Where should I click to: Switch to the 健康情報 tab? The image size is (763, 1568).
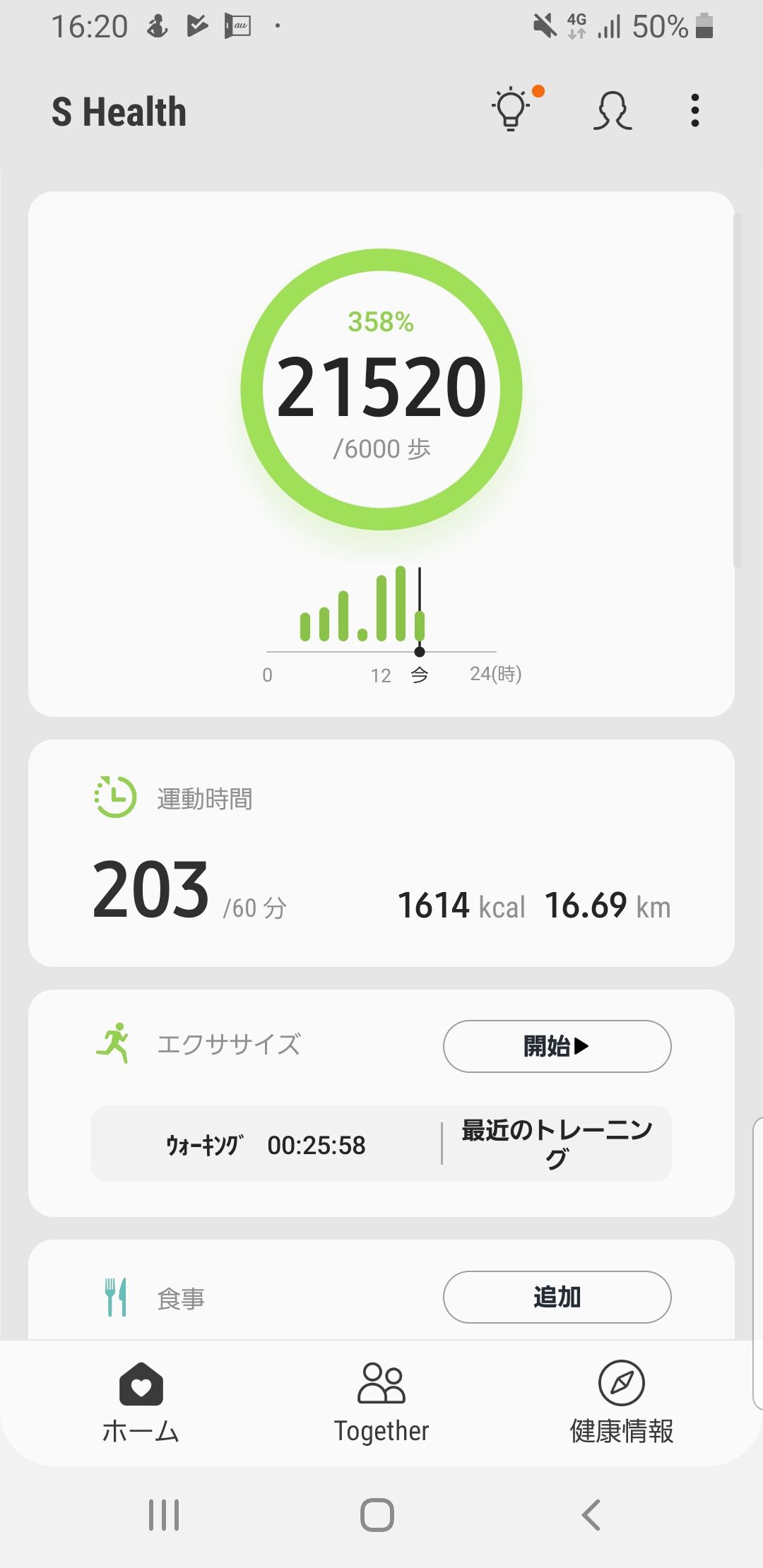coord(622,1403)
